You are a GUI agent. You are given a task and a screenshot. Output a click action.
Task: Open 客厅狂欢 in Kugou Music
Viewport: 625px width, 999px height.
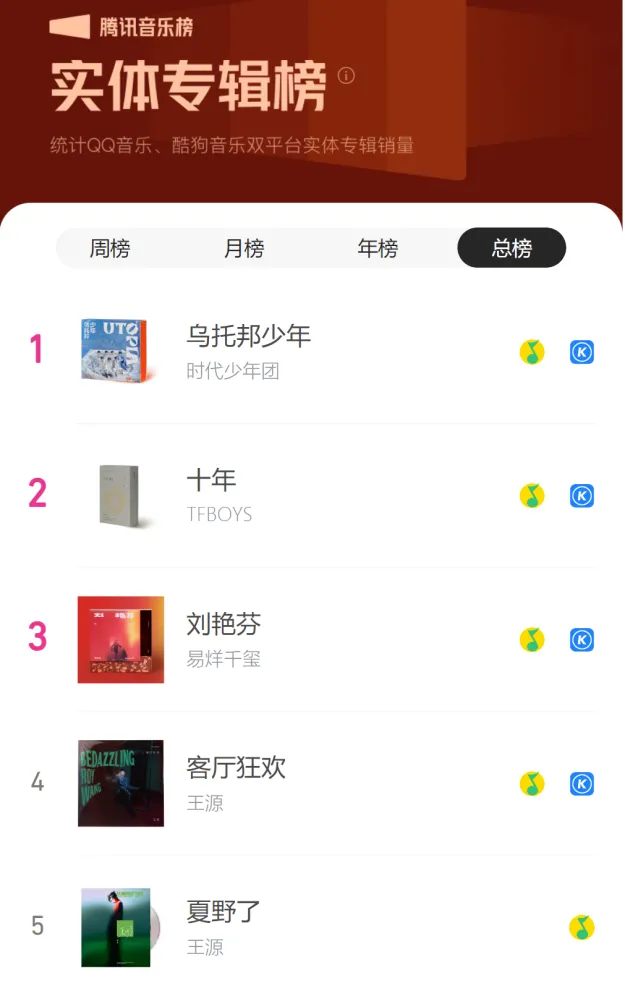(x=582, y=784)
